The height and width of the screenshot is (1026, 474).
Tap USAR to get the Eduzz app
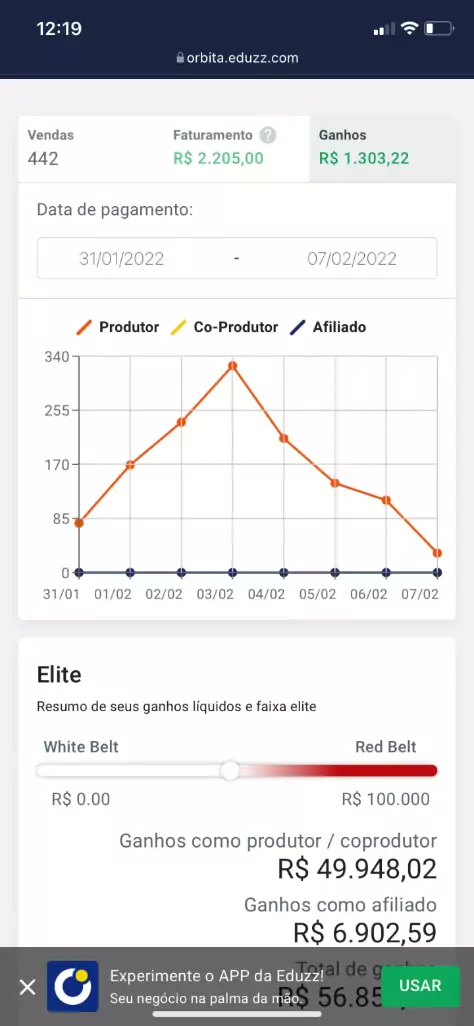[x=420, y=985]
